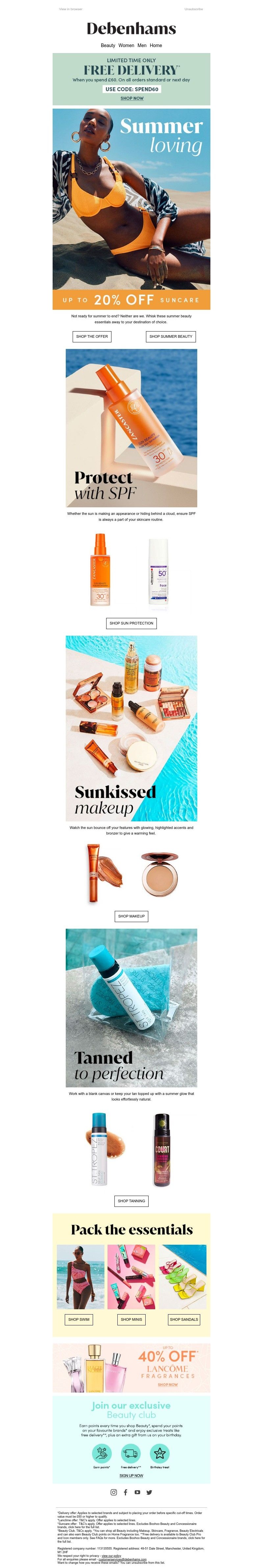263x1568 pixels.
Task: Tap SHOP SUN PROTECTION button
Action: tap(131, 623)
